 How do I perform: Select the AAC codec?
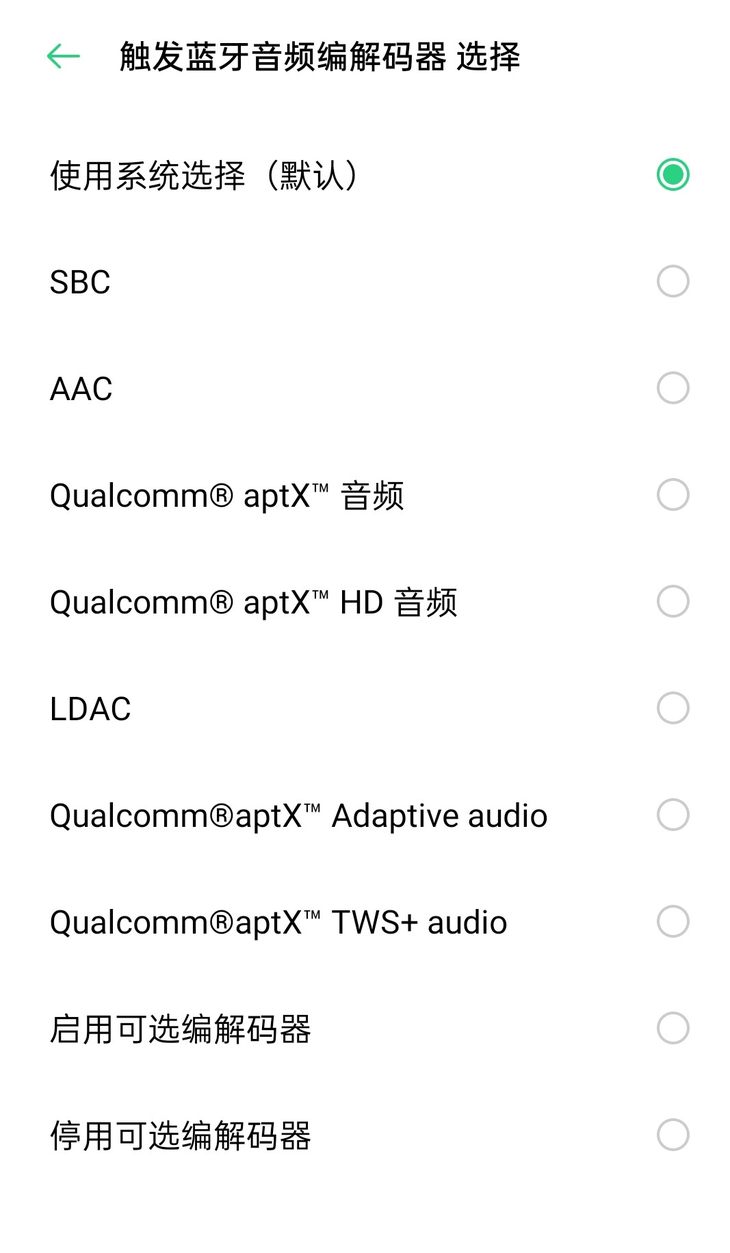[x=672, y=388]
